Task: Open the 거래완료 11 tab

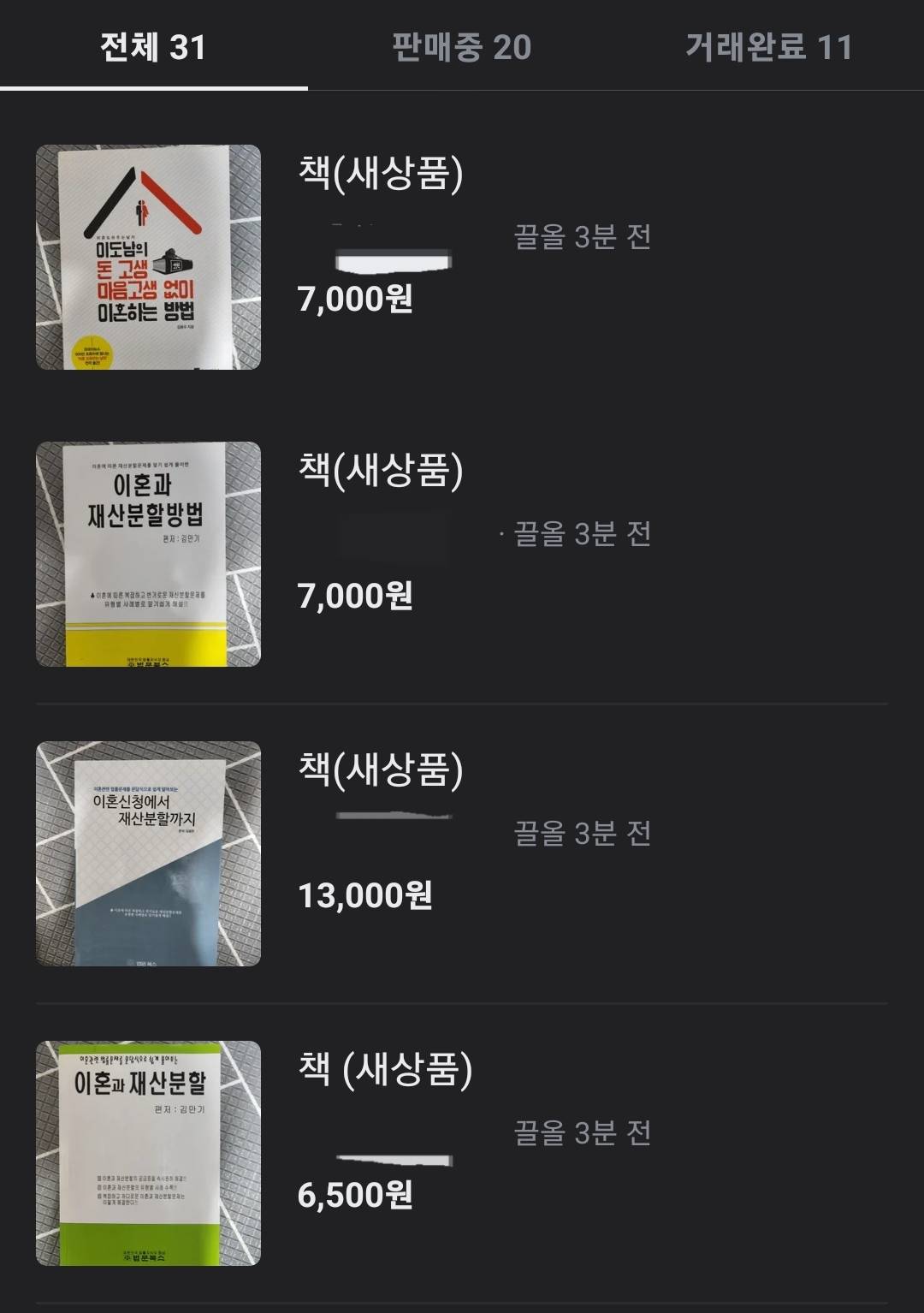Action: 769,47
